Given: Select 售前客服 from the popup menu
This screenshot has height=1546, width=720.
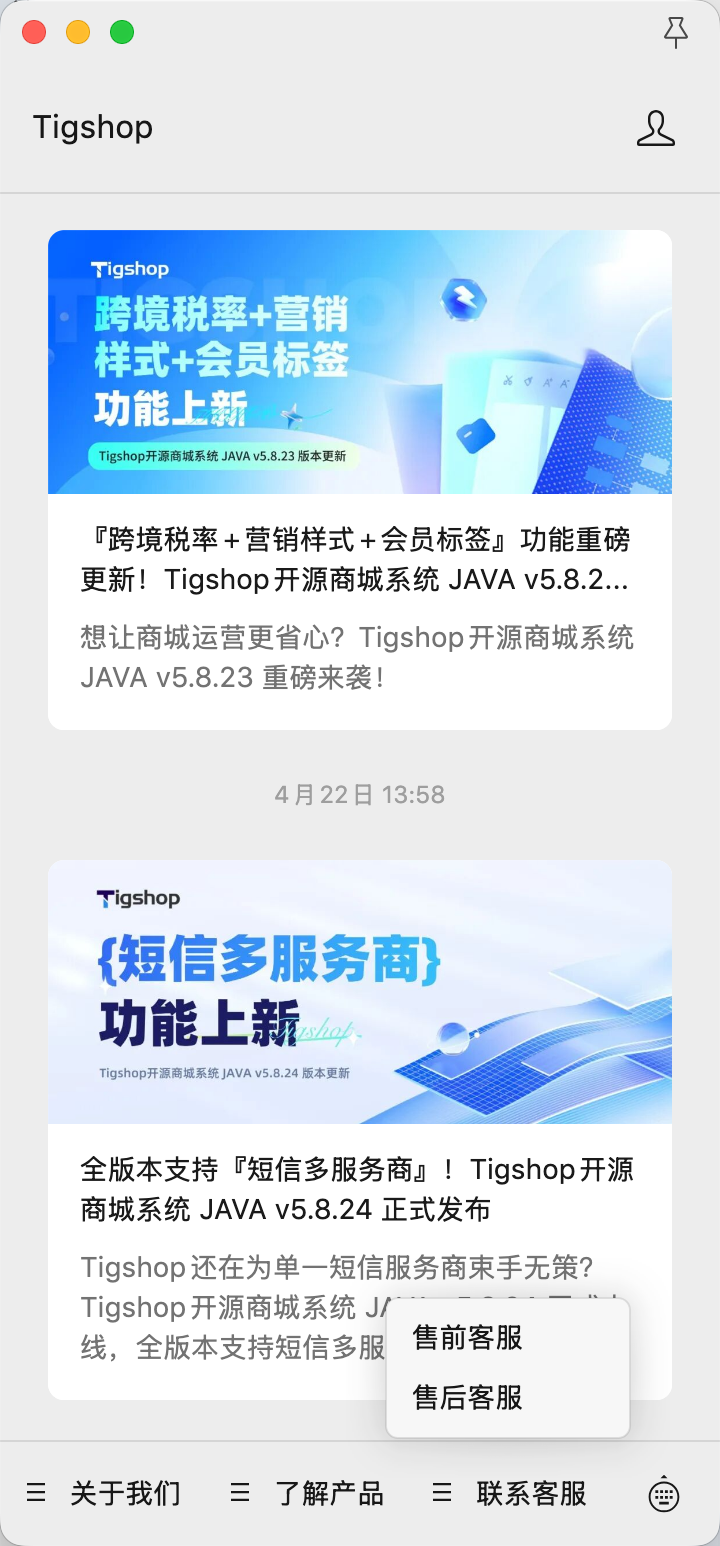Looking at the screenshot, I should (468, 1338).
